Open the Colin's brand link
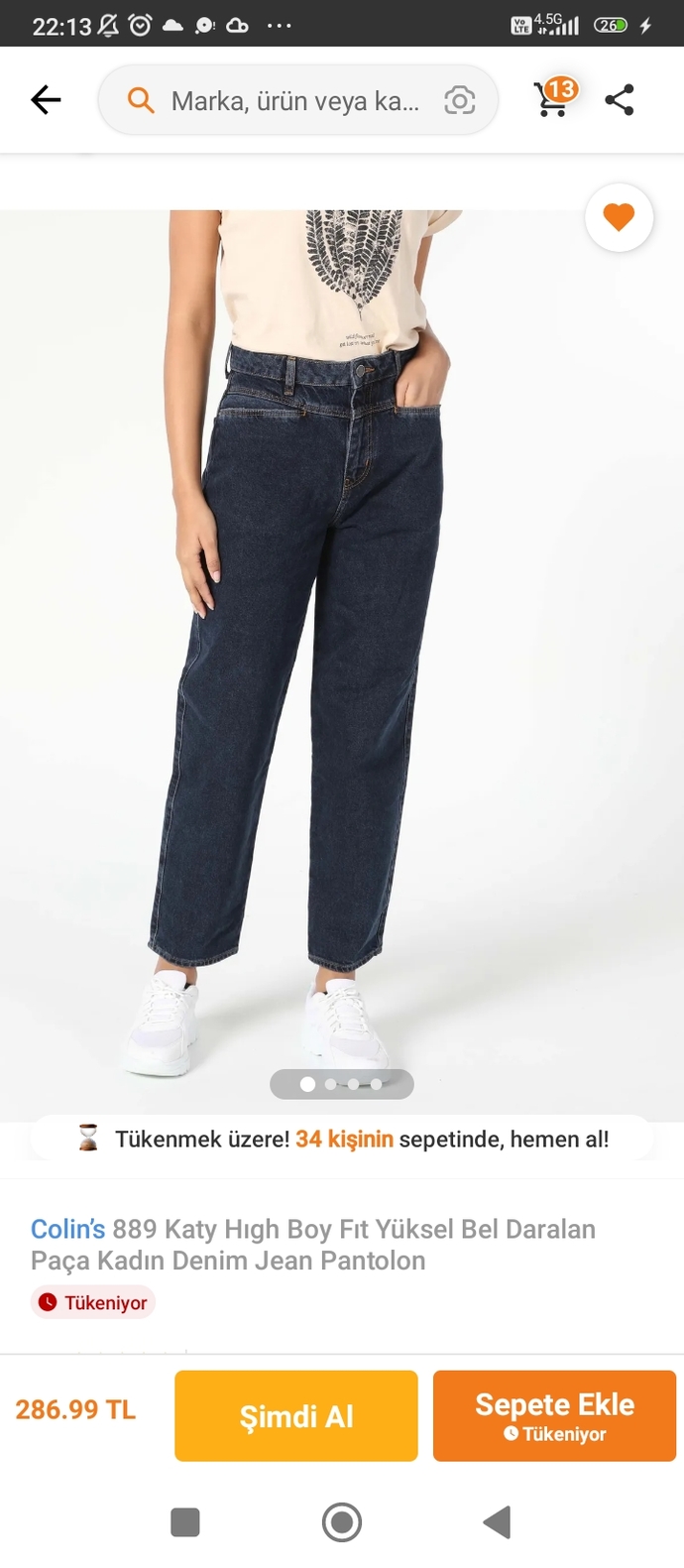 [x=67, y=1229]
